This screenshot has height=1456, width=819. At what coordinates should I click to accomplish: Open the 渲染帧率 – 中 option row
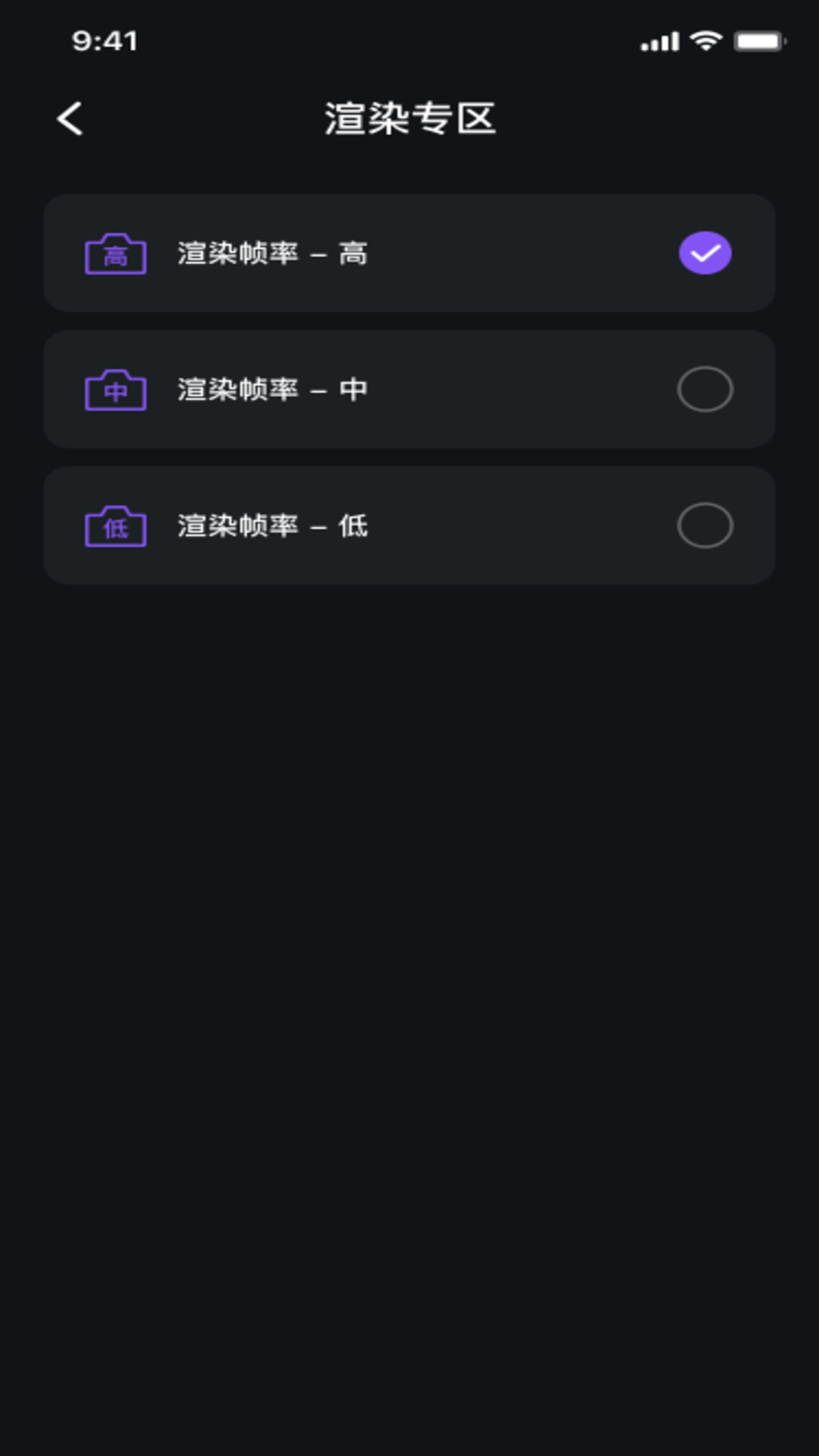click(x=409, y=388)
